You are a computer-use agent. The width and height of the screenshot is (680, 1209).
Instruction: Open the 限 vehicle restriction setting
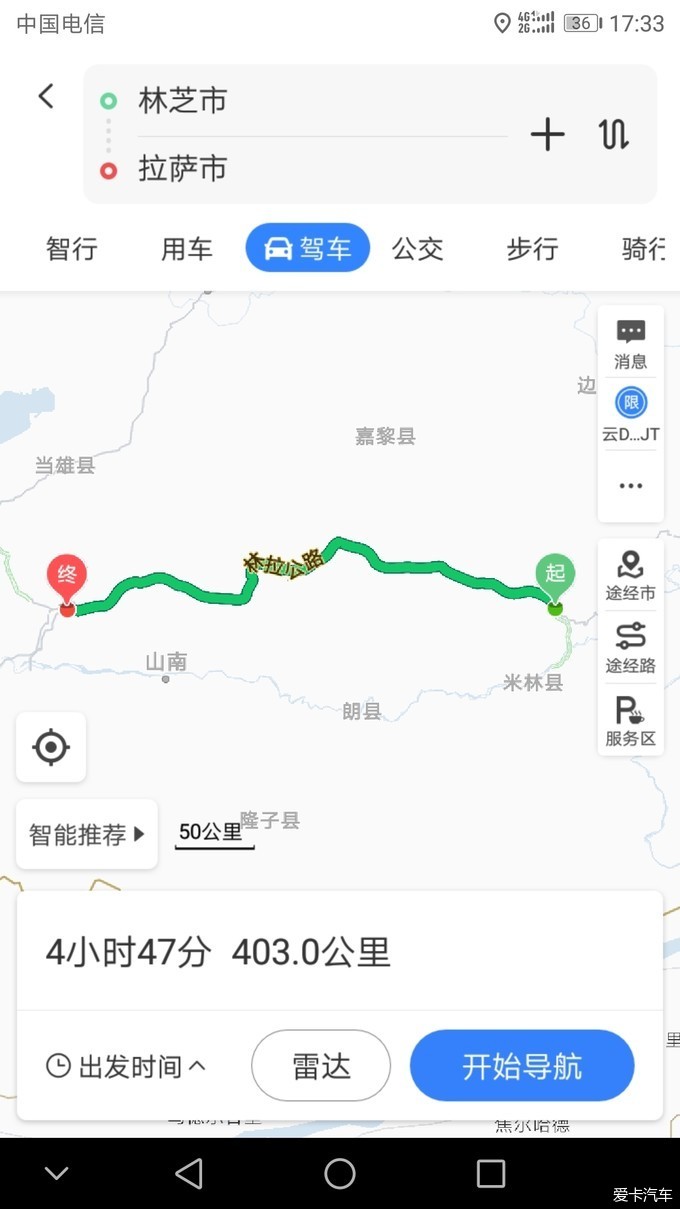tap(630, 414)
